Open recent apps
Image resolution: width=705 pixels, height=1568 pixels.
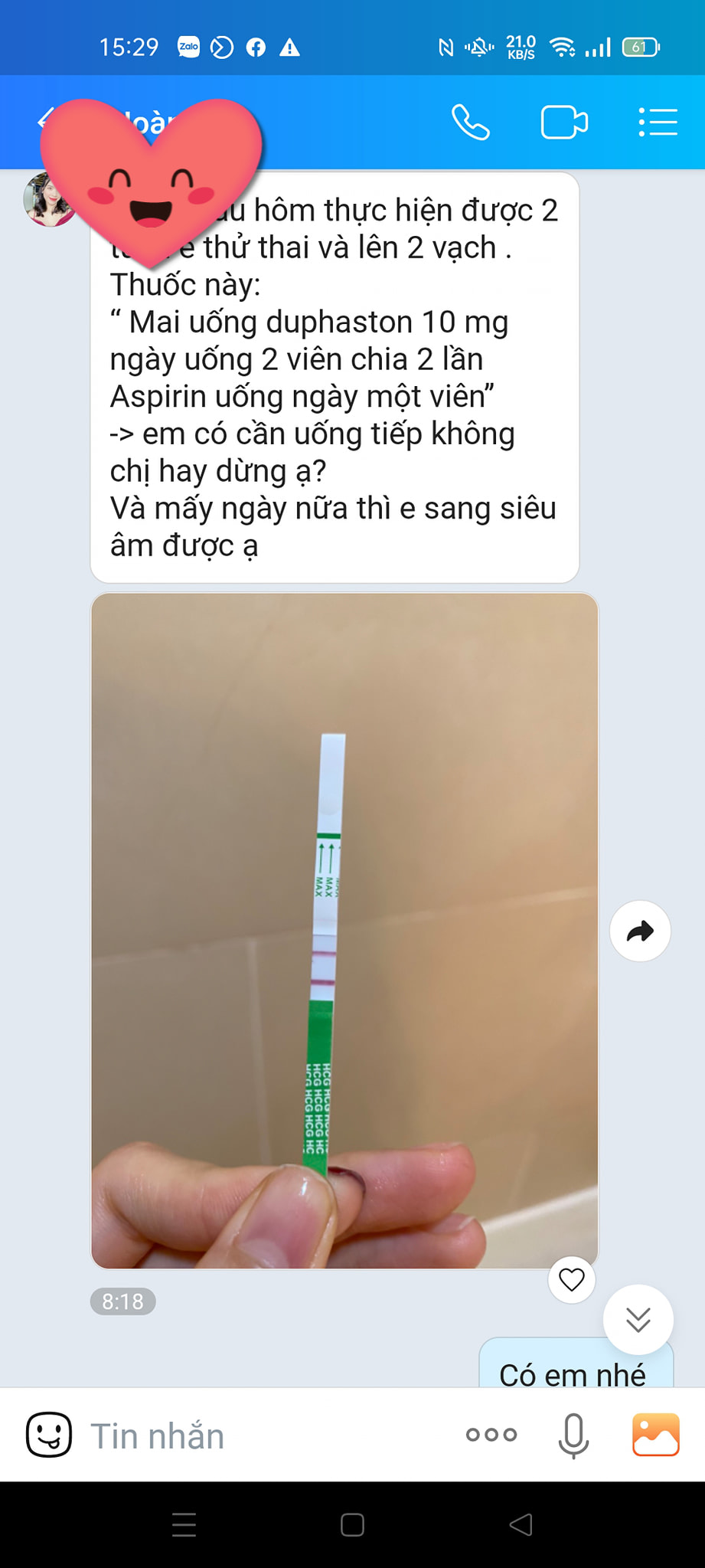tap(184, 1525)
